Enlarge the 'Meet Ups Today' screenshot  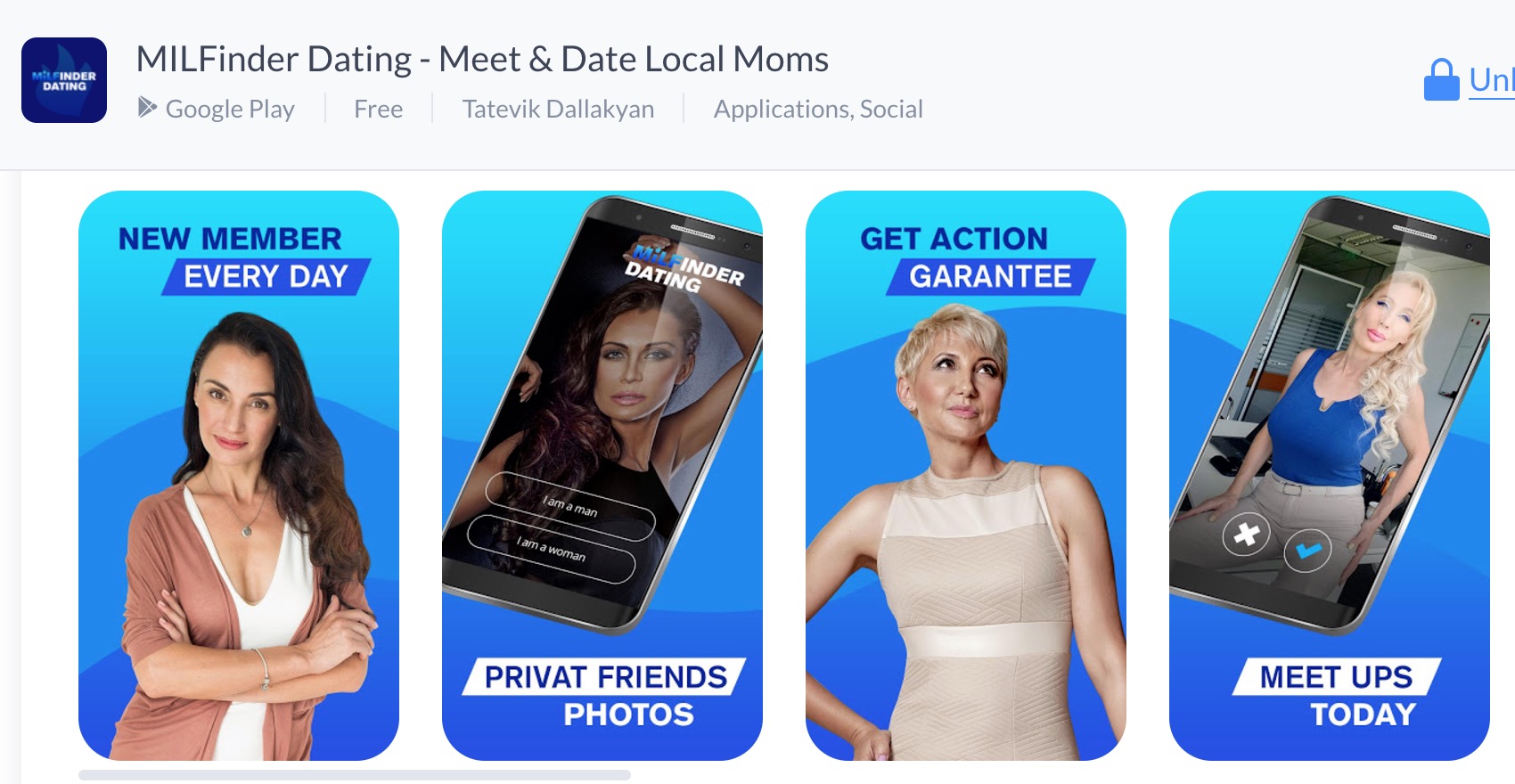click(1330, 476)
